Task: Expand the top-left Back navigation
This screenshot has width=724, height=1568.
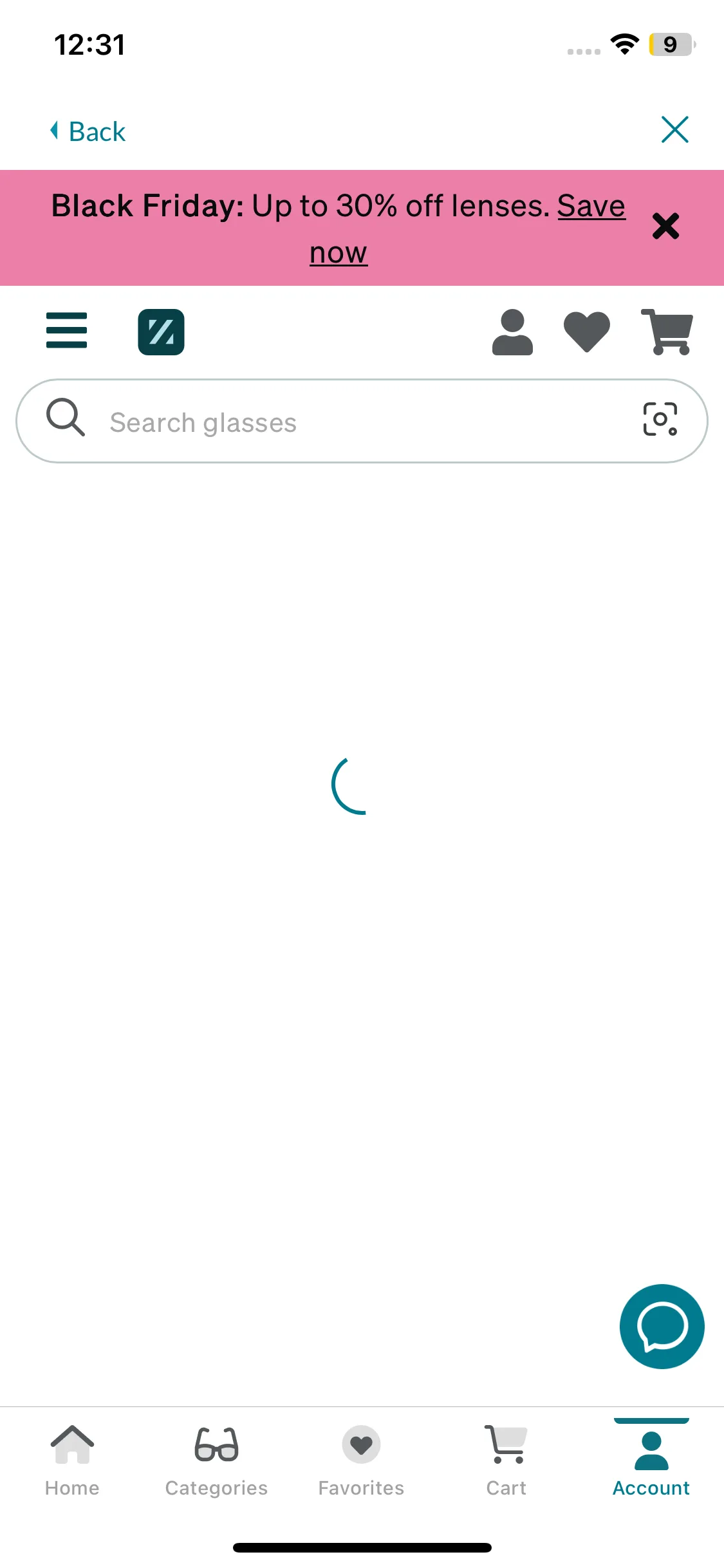Action: coord(88,131)
